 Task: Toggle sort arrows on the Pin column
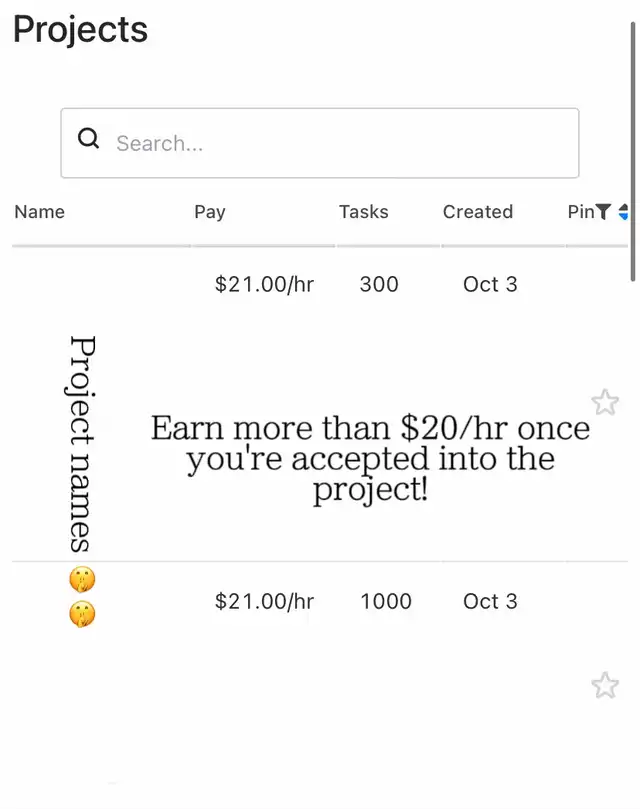coord(623,211)
